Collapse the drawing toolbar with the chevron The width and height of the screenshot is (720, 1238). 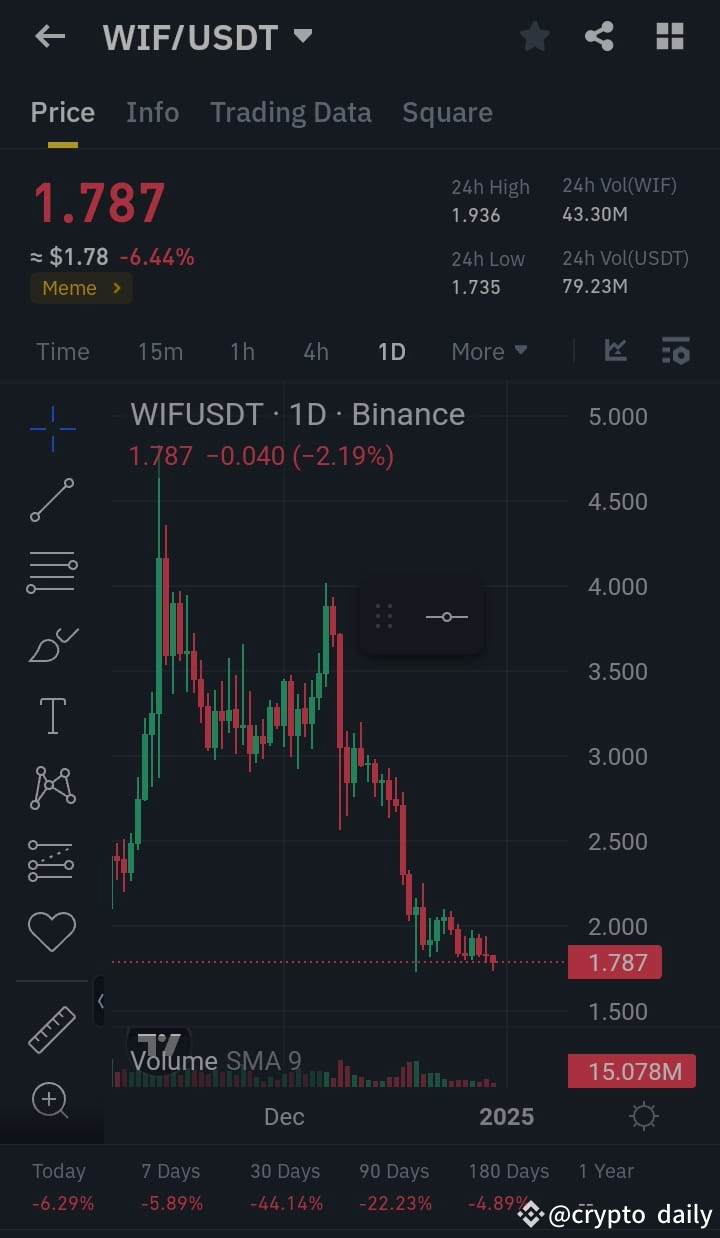99,1000
